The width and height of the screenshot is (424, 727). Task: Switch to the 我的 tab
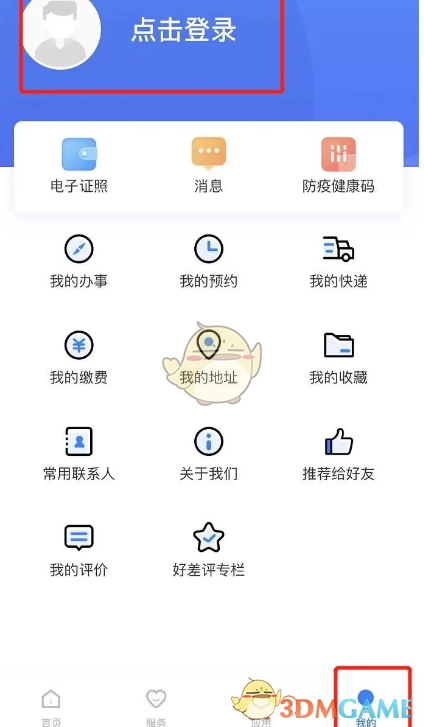coord(366,707)
